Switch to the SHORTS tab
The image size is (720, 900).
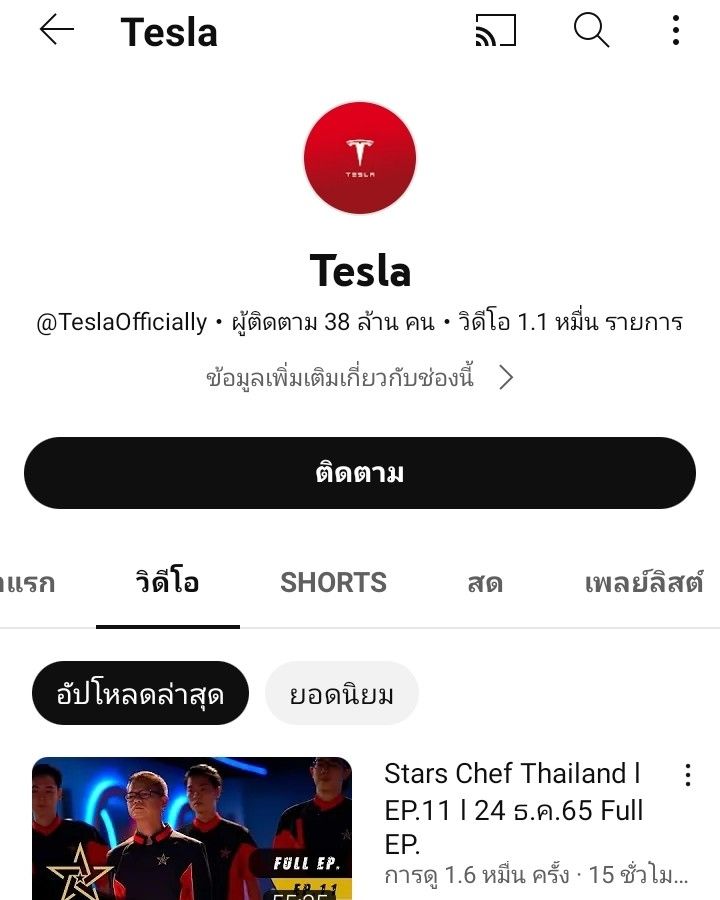tap(333, 582)
